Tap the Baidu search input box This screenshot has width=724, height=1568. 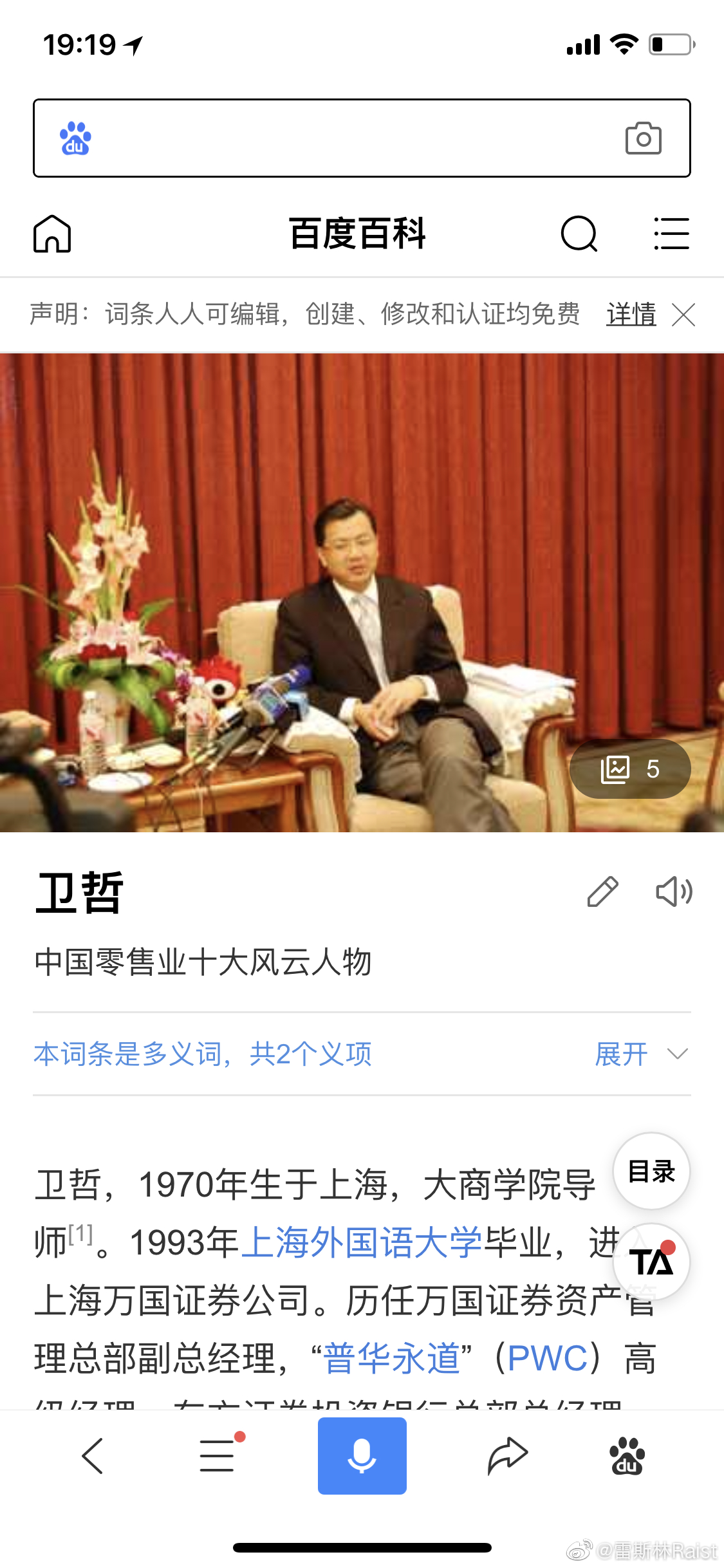pos(348,138)
